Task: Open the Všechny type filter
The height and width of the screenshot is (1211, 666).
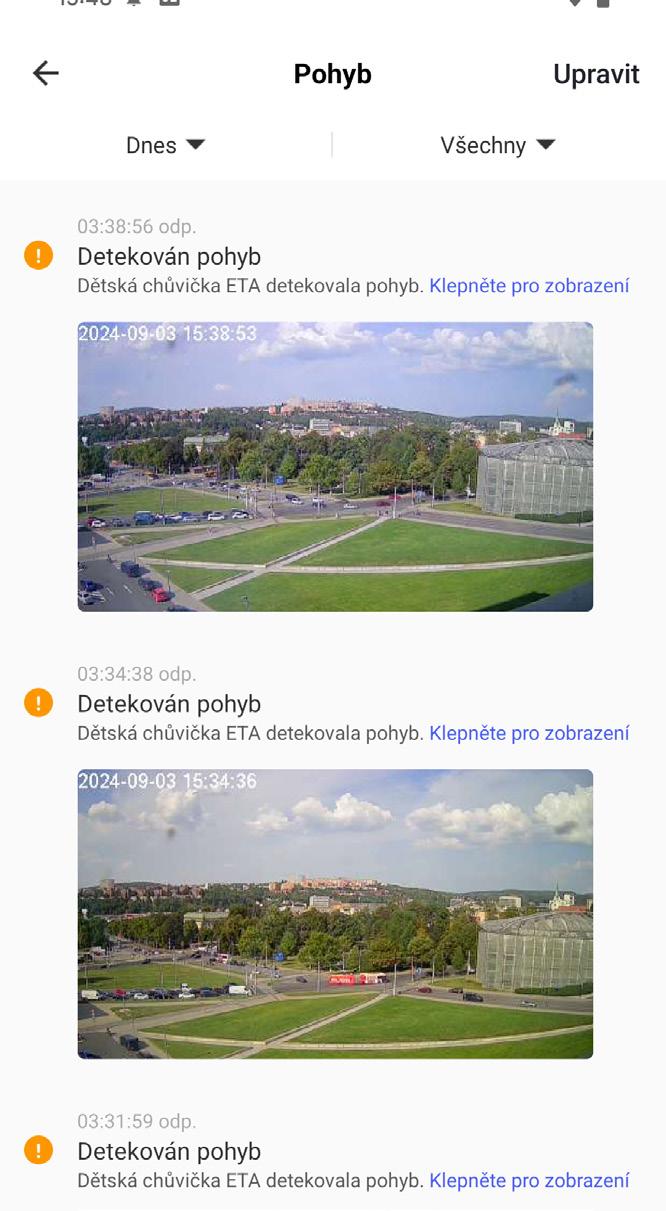Action: click(x=497, y=145)
